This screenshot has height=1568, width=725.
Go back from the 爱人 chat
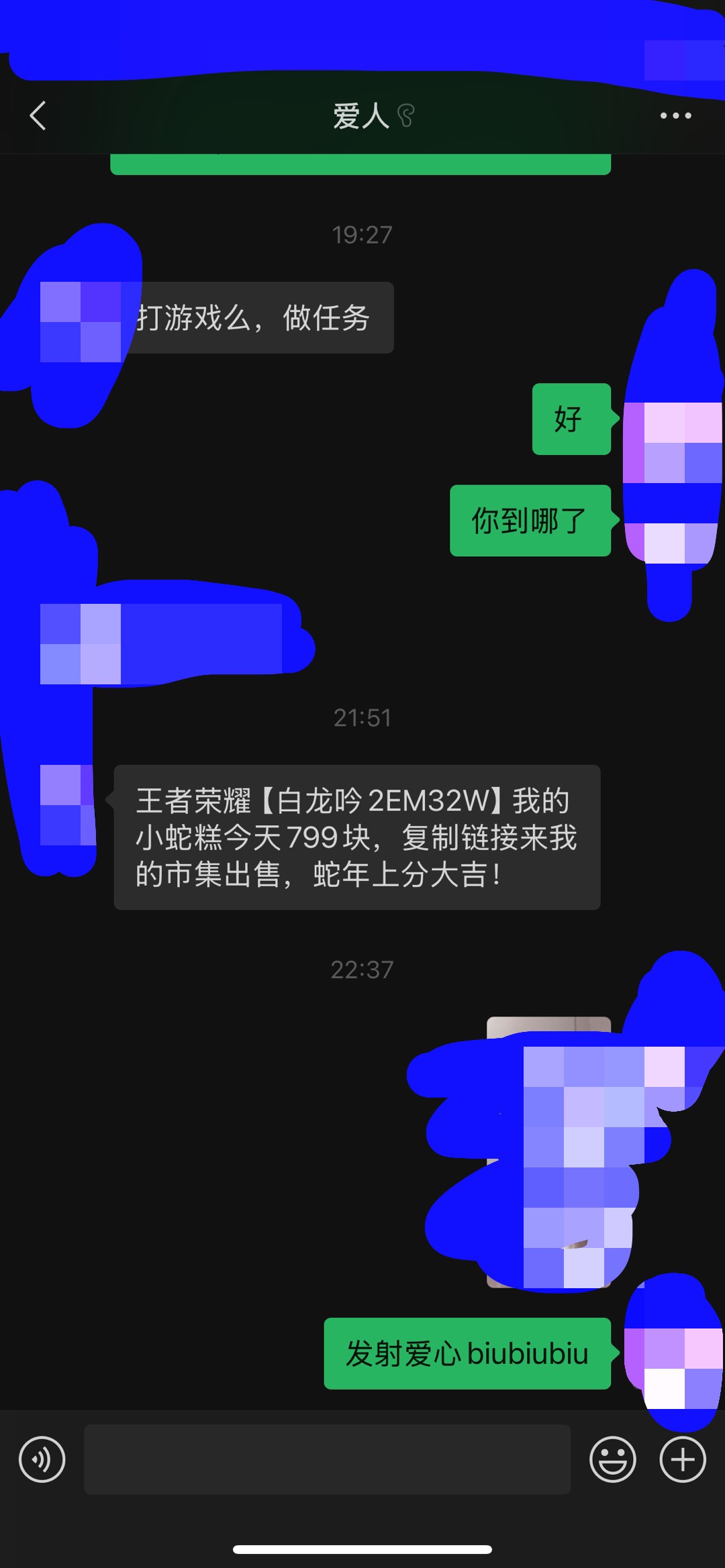pos(38,115)
